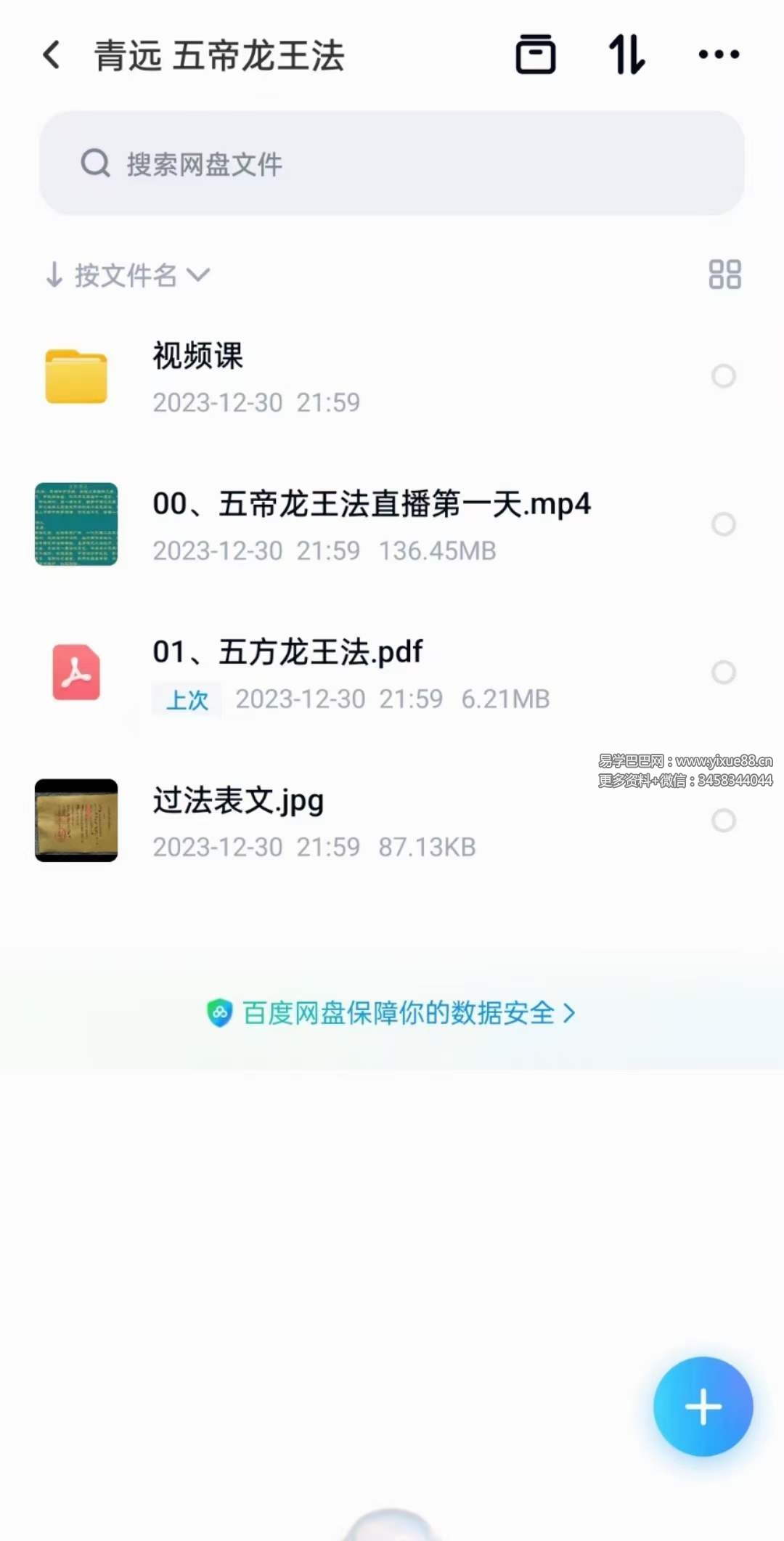Screen dimensions: 784x1541
Task: Switch to grid view layout
Action: coord(725,275)
